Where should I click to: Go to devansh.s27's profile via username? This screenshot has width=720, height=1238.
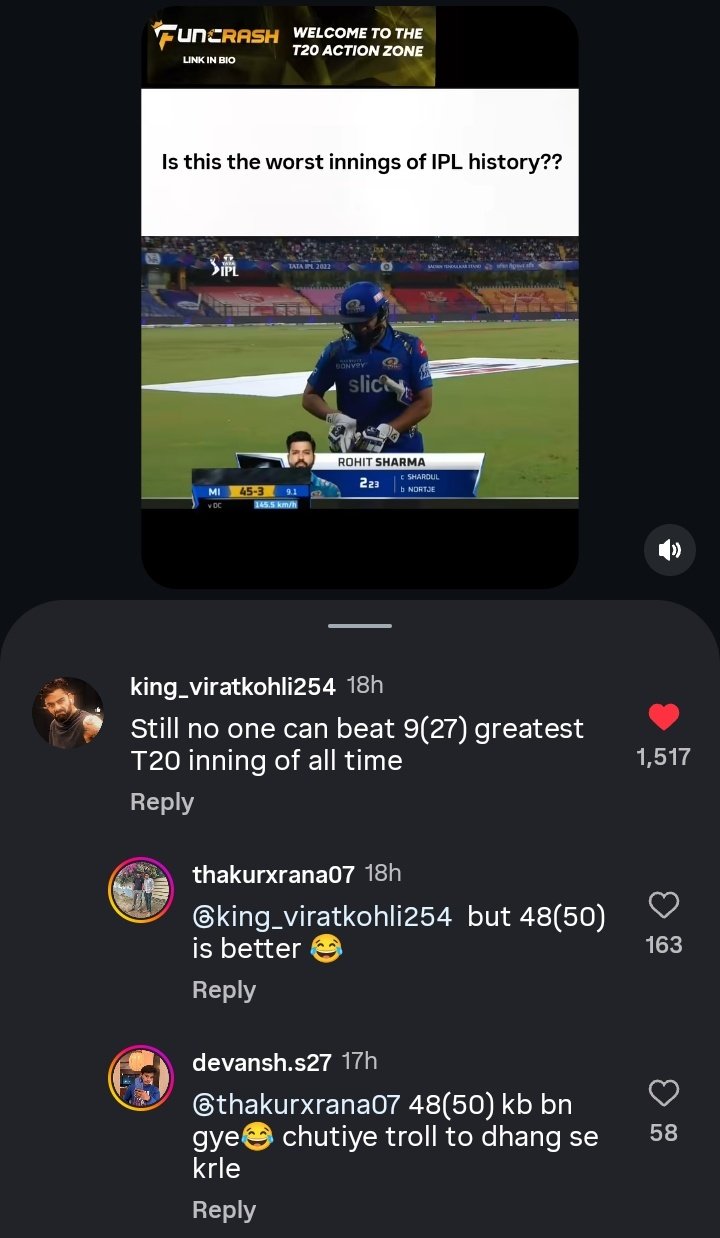(260, 1062)
